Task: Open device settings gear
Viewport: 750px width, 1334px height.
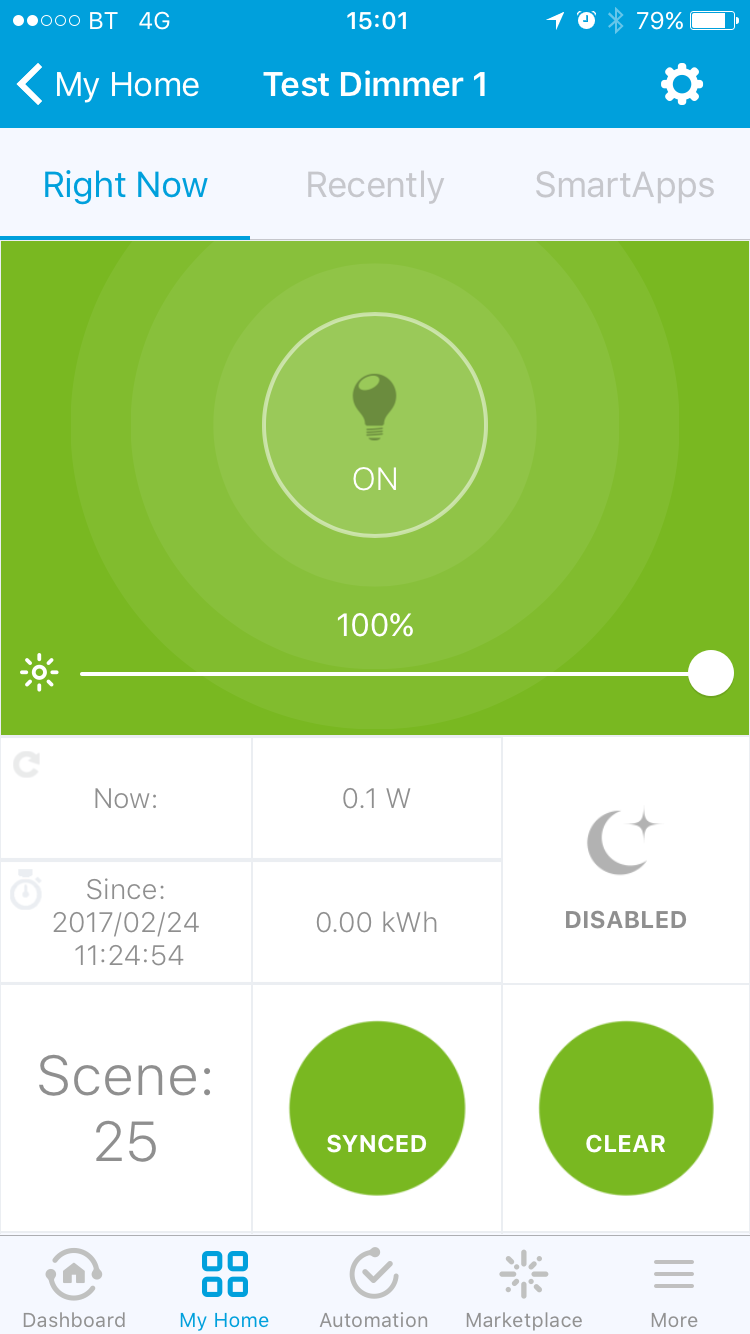Action: pyautogui.click(x=682, y=85)
